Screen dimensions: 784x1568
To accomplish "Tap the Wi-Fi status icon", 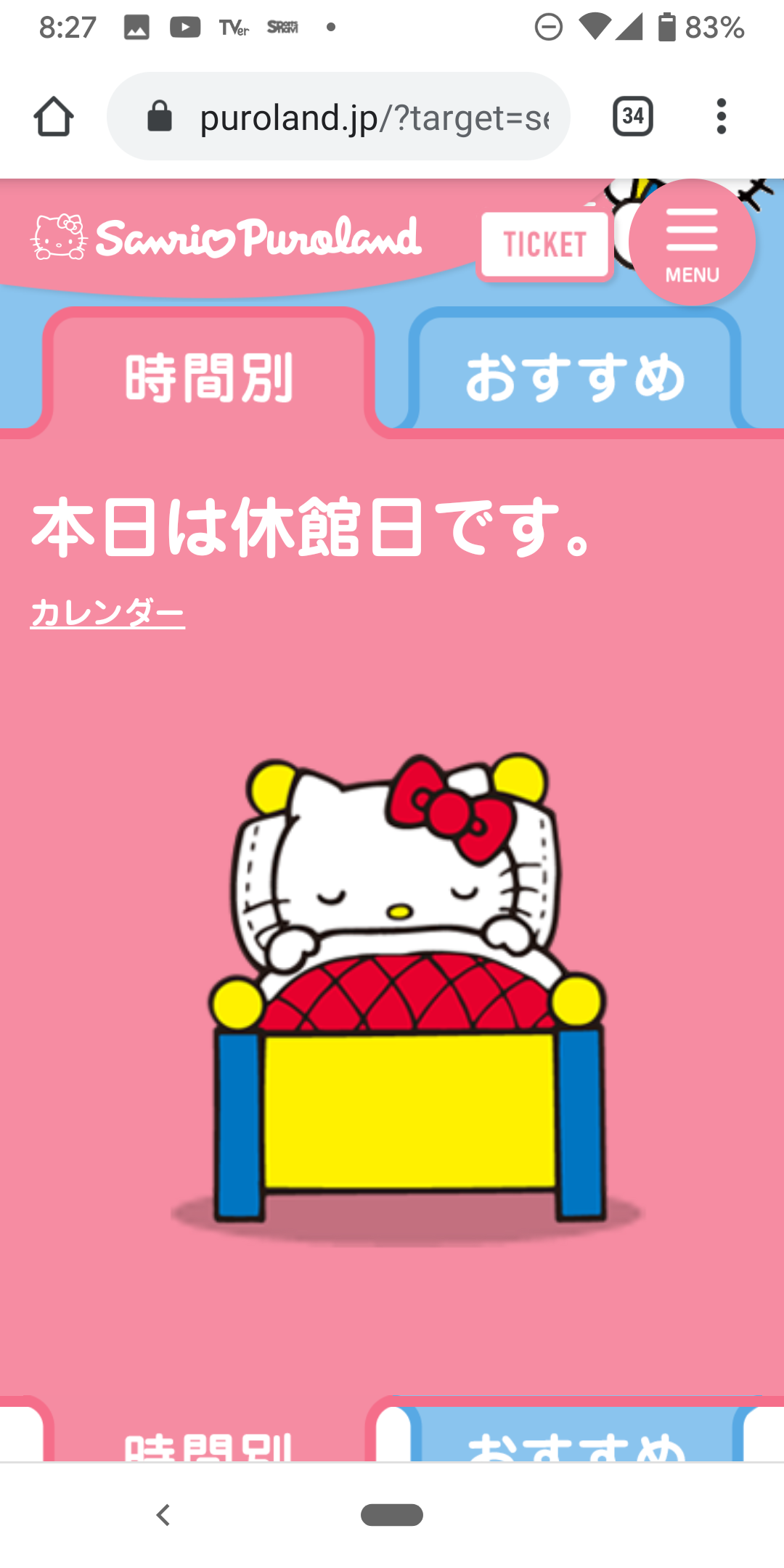I will point(597,26).
